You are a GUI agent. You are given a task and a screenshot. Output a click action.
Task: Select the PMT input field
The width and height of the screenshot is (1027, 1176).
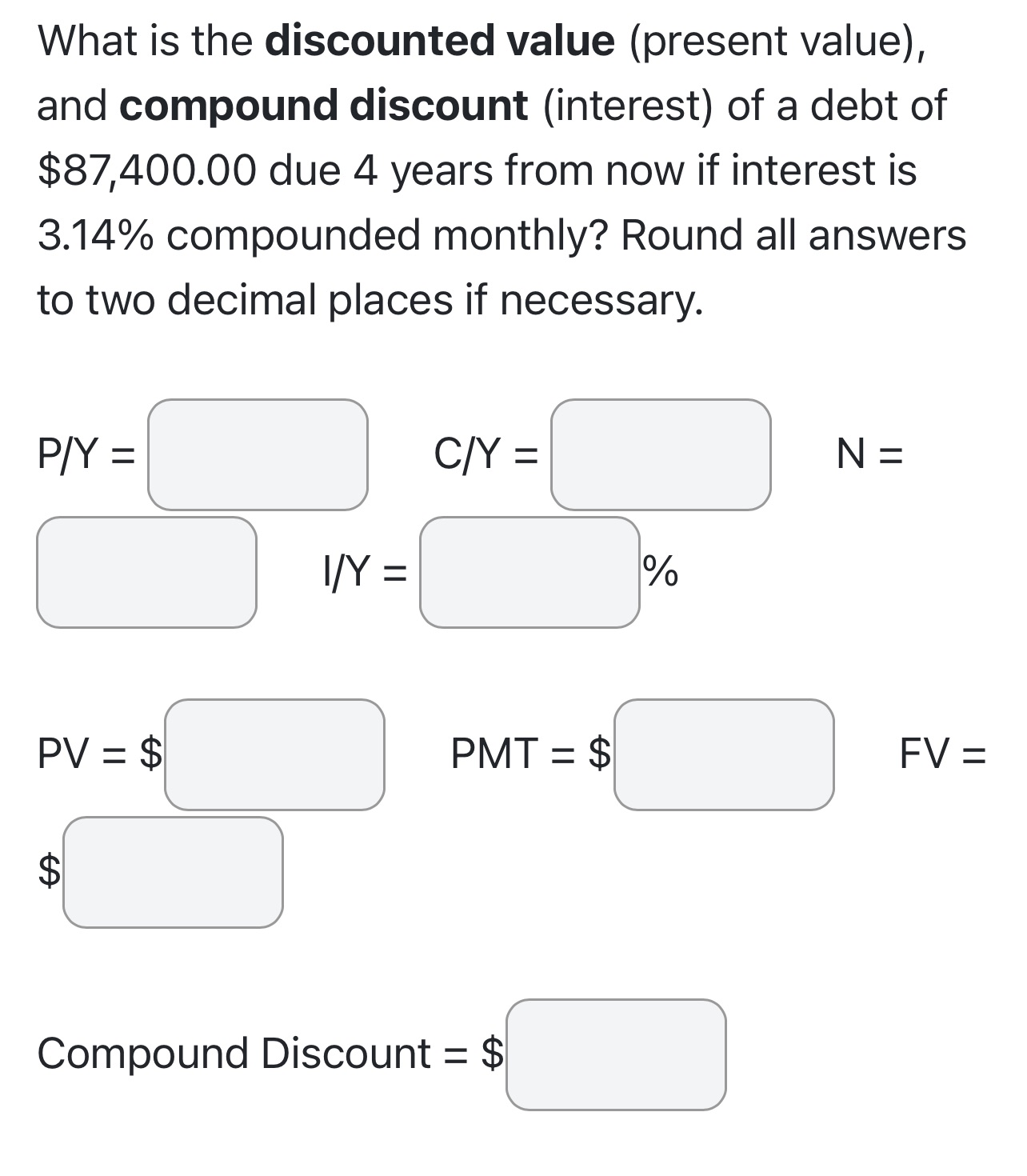click(x=725, y=752)
